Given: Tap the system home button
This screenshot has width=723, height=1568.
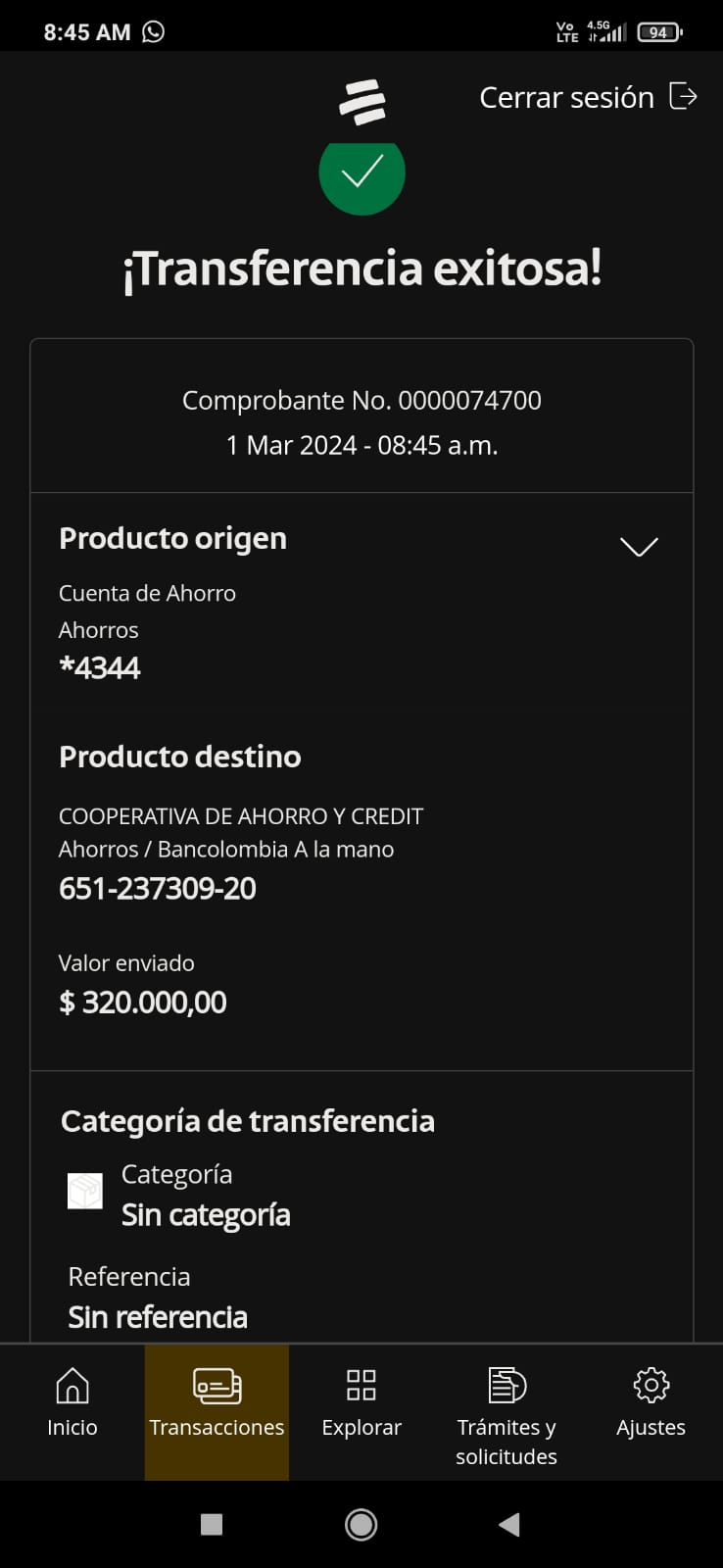Looking at the screenshot, I should (361, 1525).
